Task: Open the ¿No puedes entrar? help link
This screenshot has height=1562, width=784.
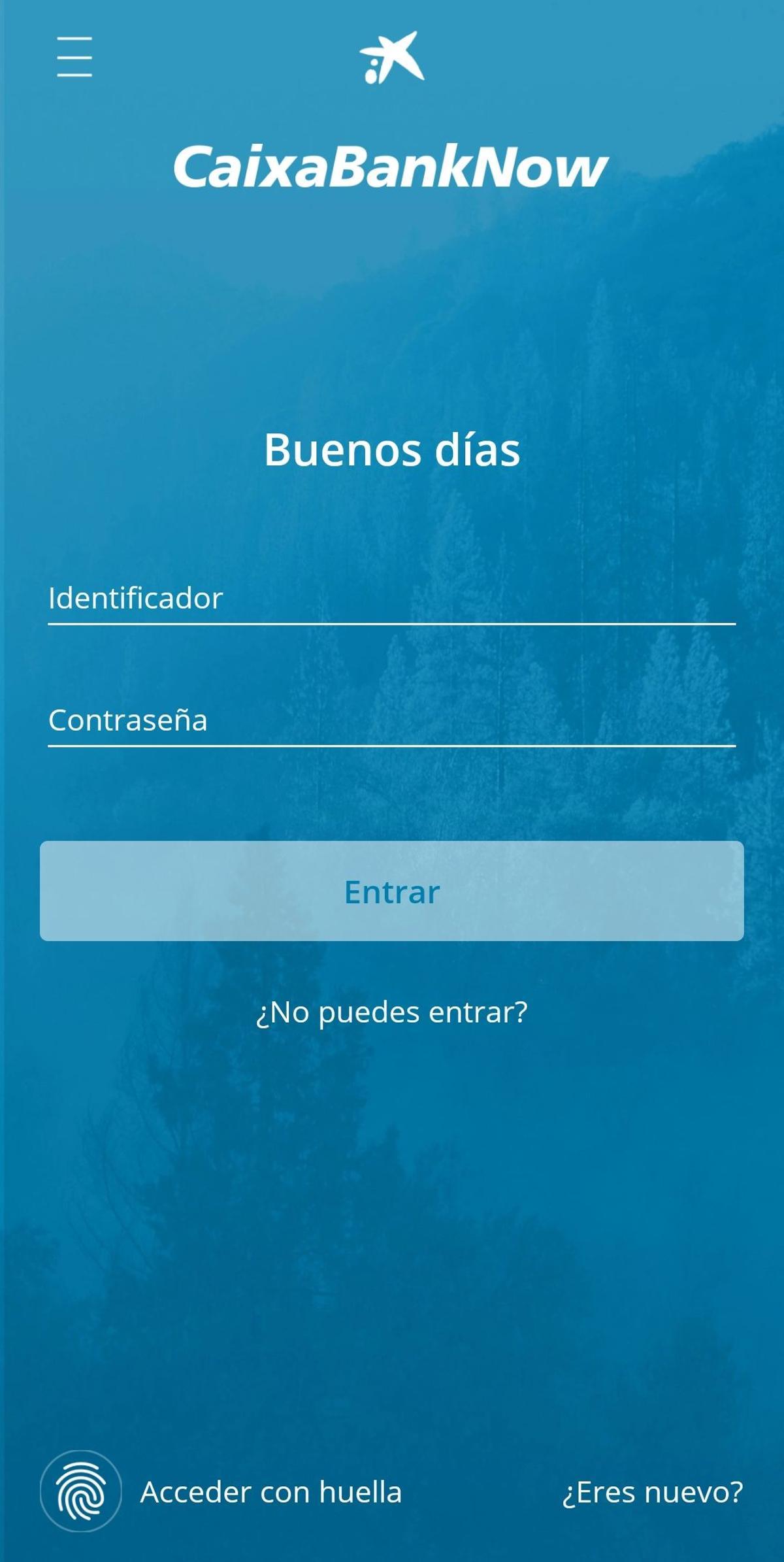Action: pos(391,1012)
